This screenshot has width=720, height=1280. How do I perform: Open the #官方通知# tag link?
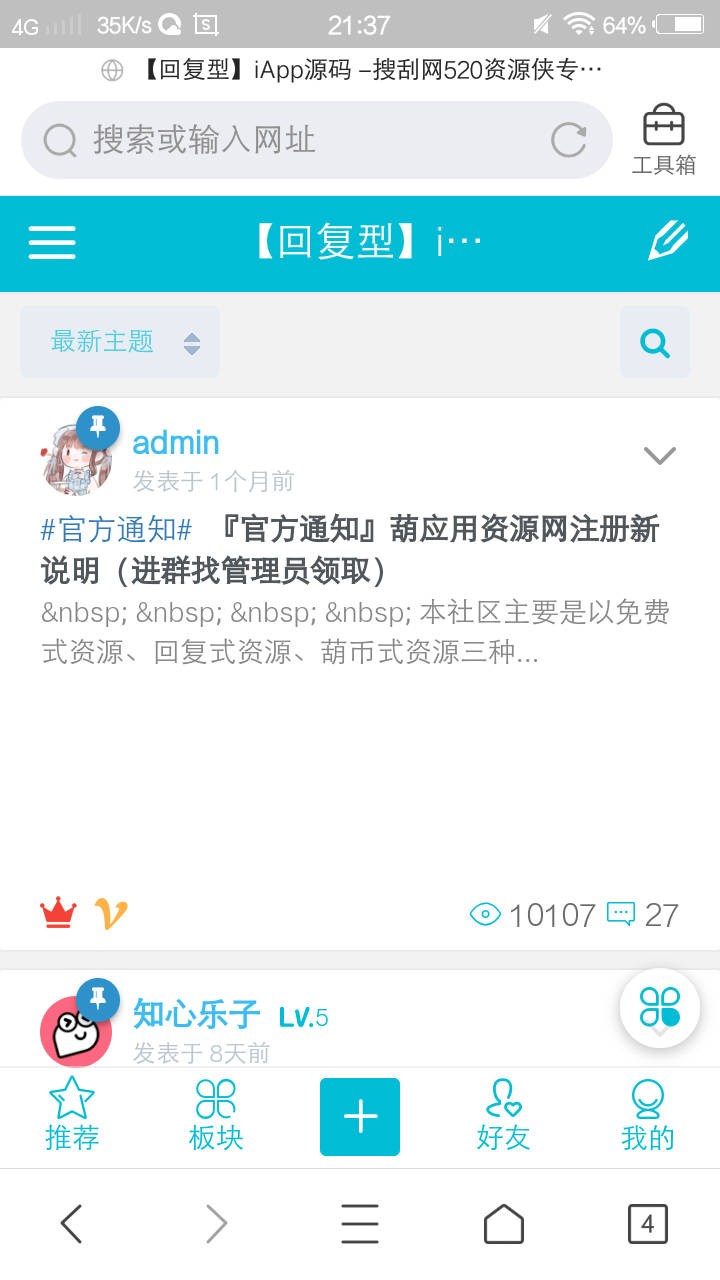(116, 530)
